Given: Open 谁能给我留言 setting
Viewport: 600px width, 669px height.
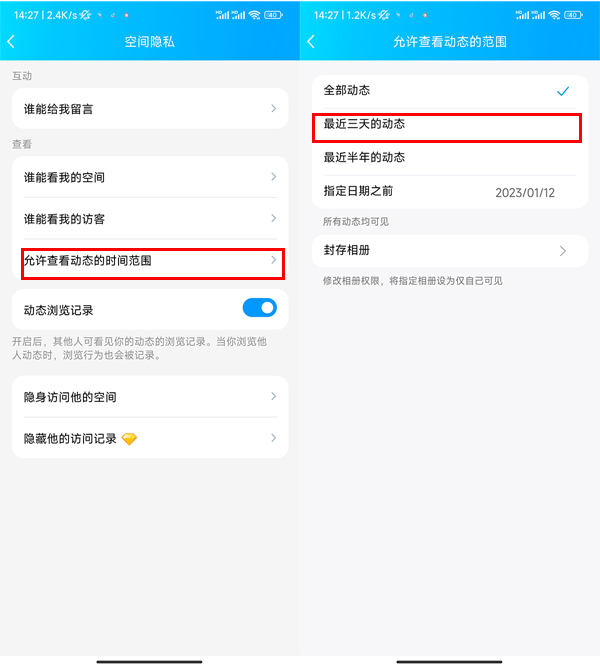Looking at the screenshot, I should tap(150, 109).
